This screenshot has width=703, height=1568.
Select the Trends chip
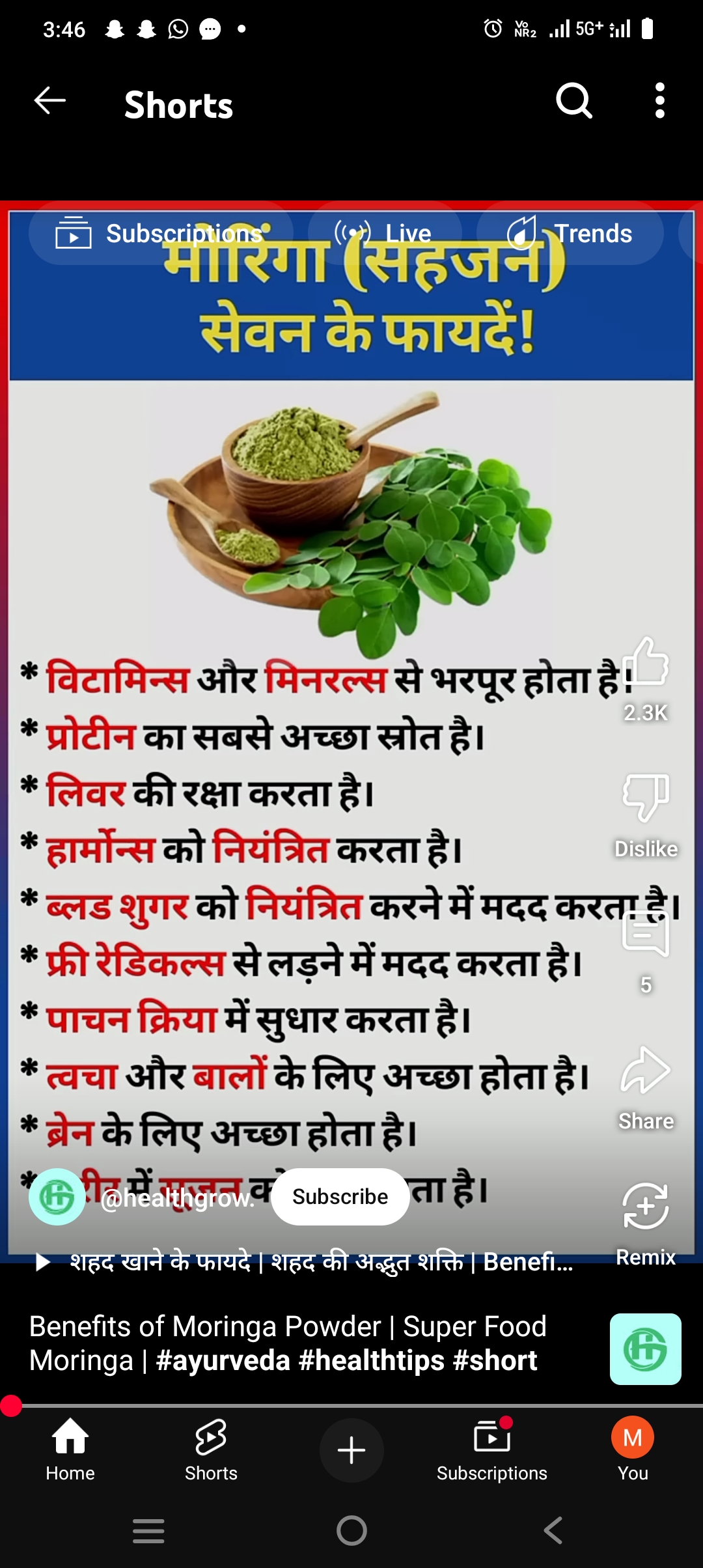tap(570, 233)
